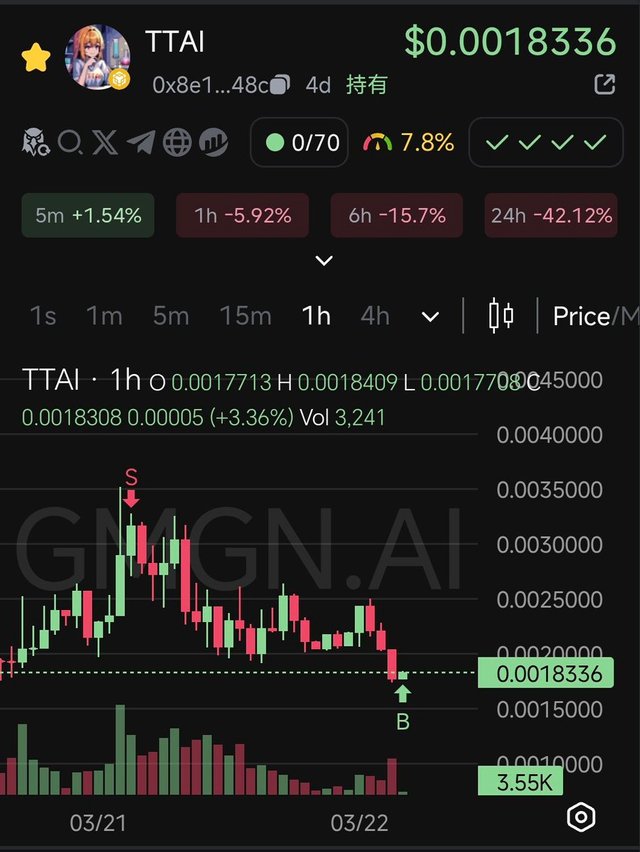Switch chart to 4h interval
This screenshot has height=852, width=640.
click(375, 316)
